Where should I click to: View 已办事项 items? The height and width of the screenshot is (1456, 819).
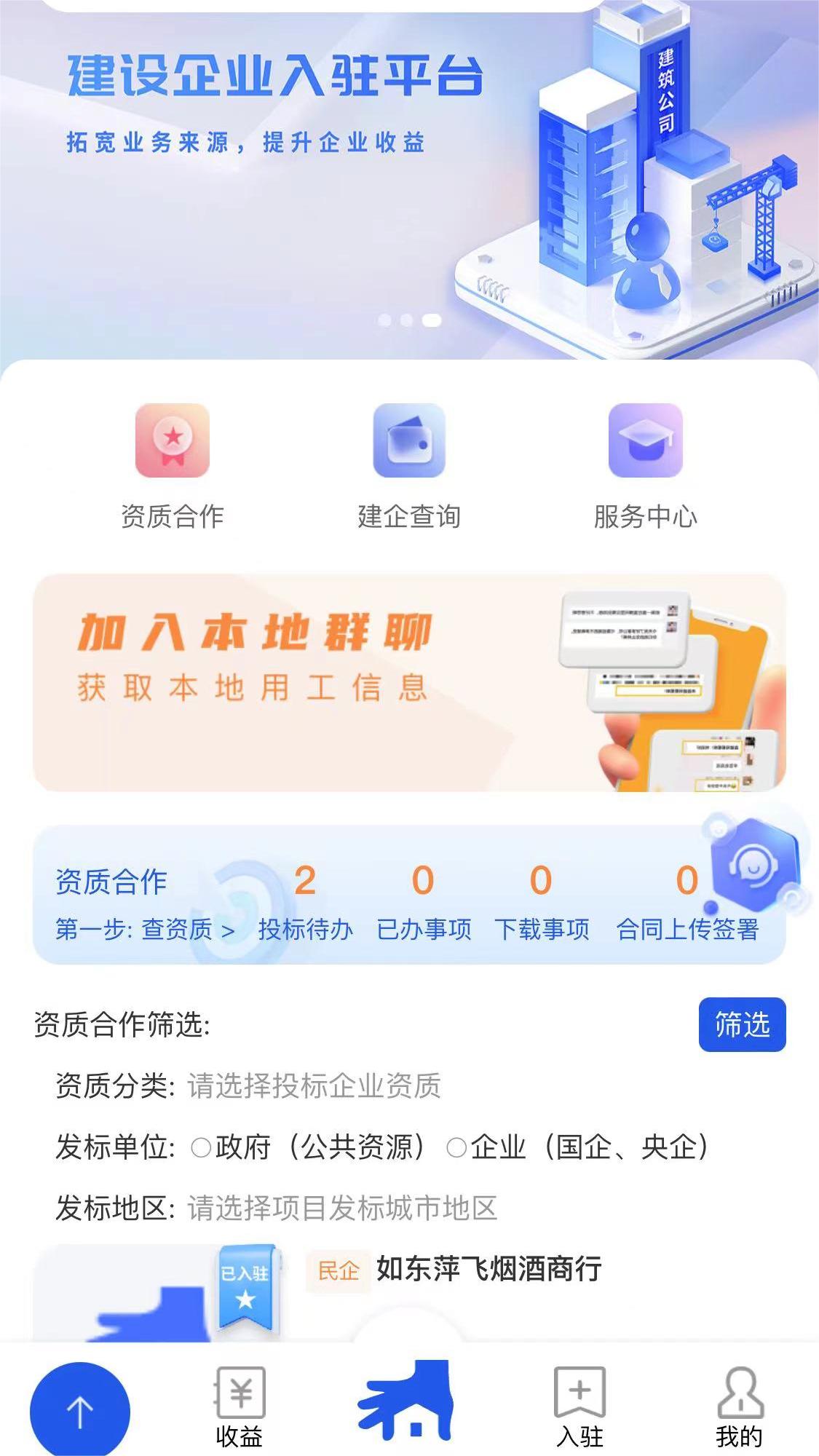(423, 901)
